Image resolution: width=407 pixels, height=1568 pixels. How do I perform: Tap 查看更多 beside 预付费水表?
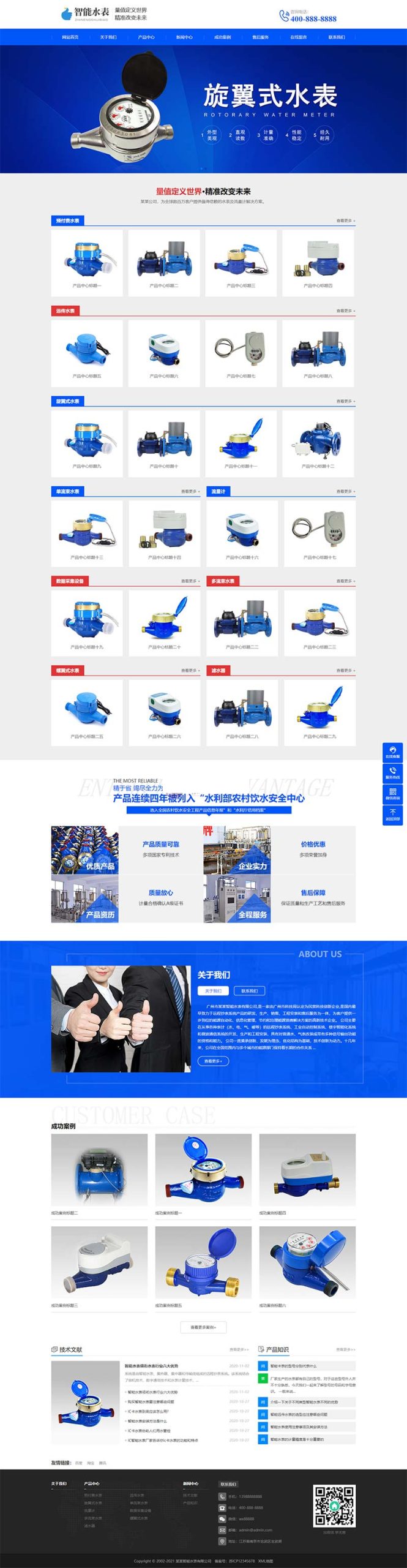[x=345, y=221]
